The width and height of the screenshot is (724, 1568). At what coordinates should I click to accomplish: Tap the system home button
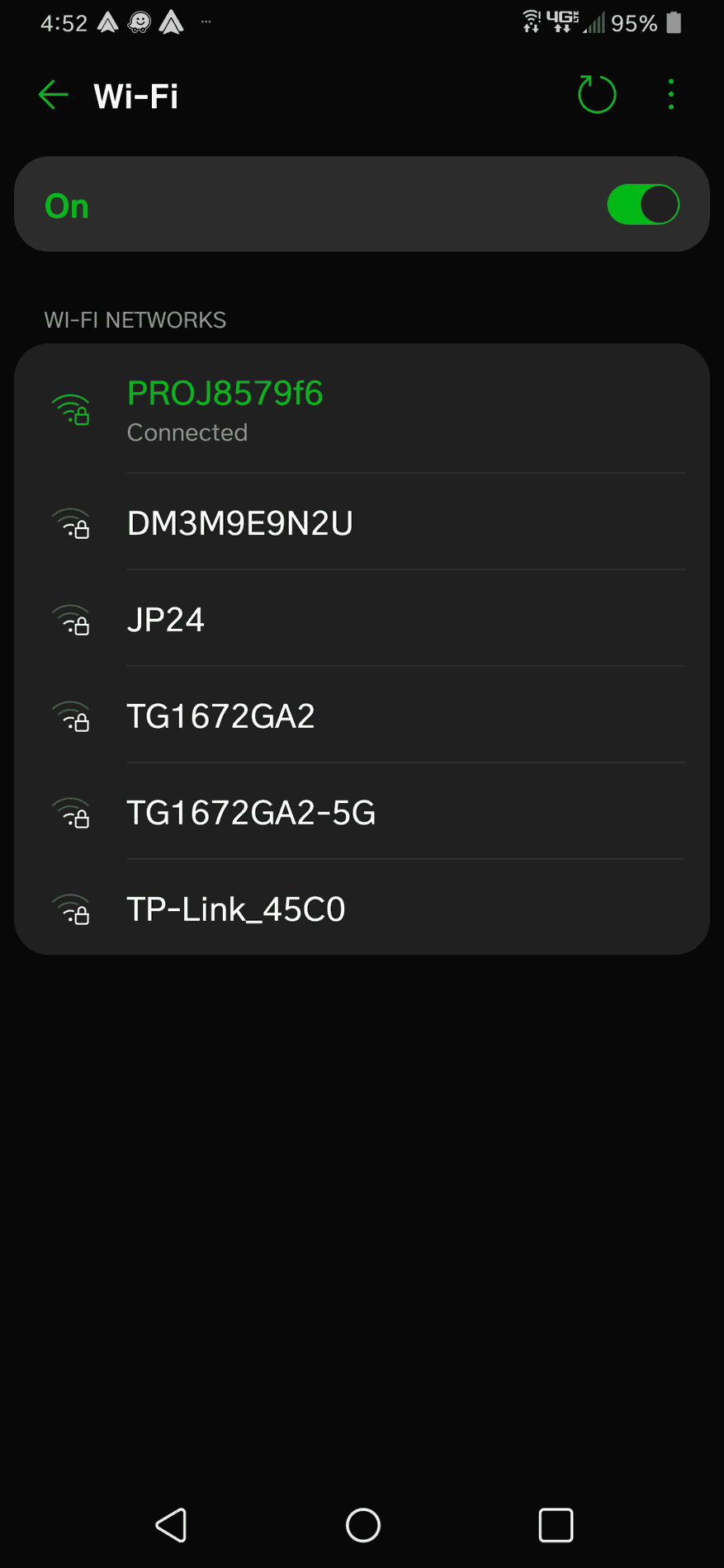pos(362,1525)
